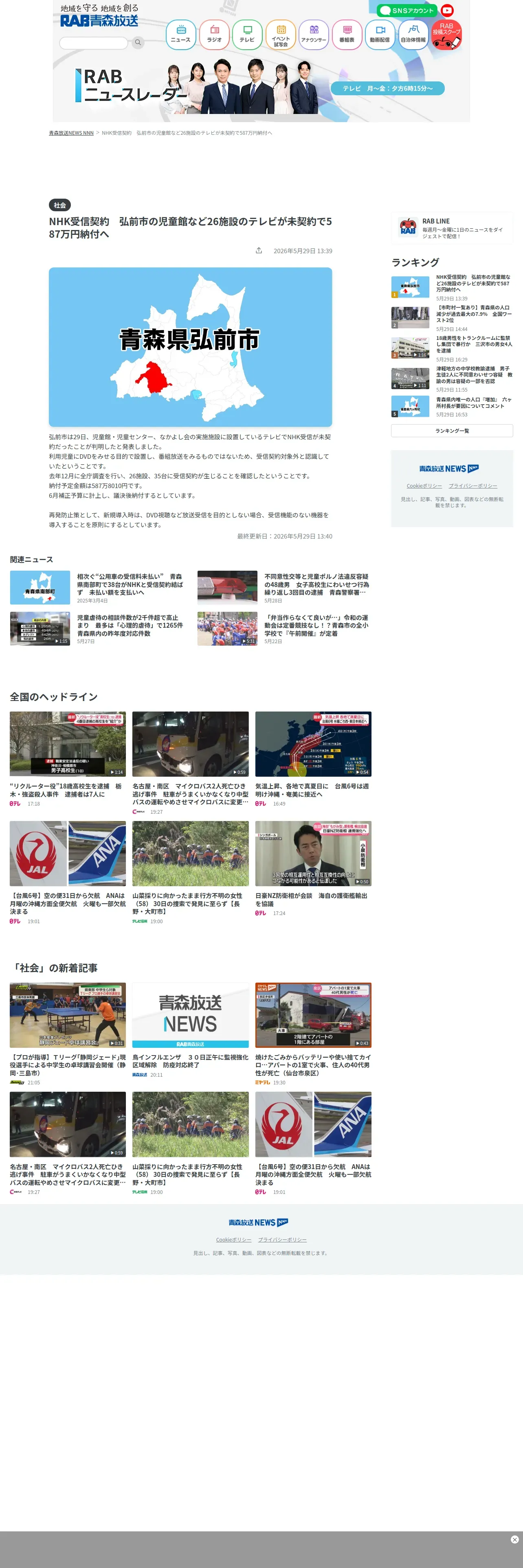Tap the search magnifier icon in header

[x=138, y=43]
